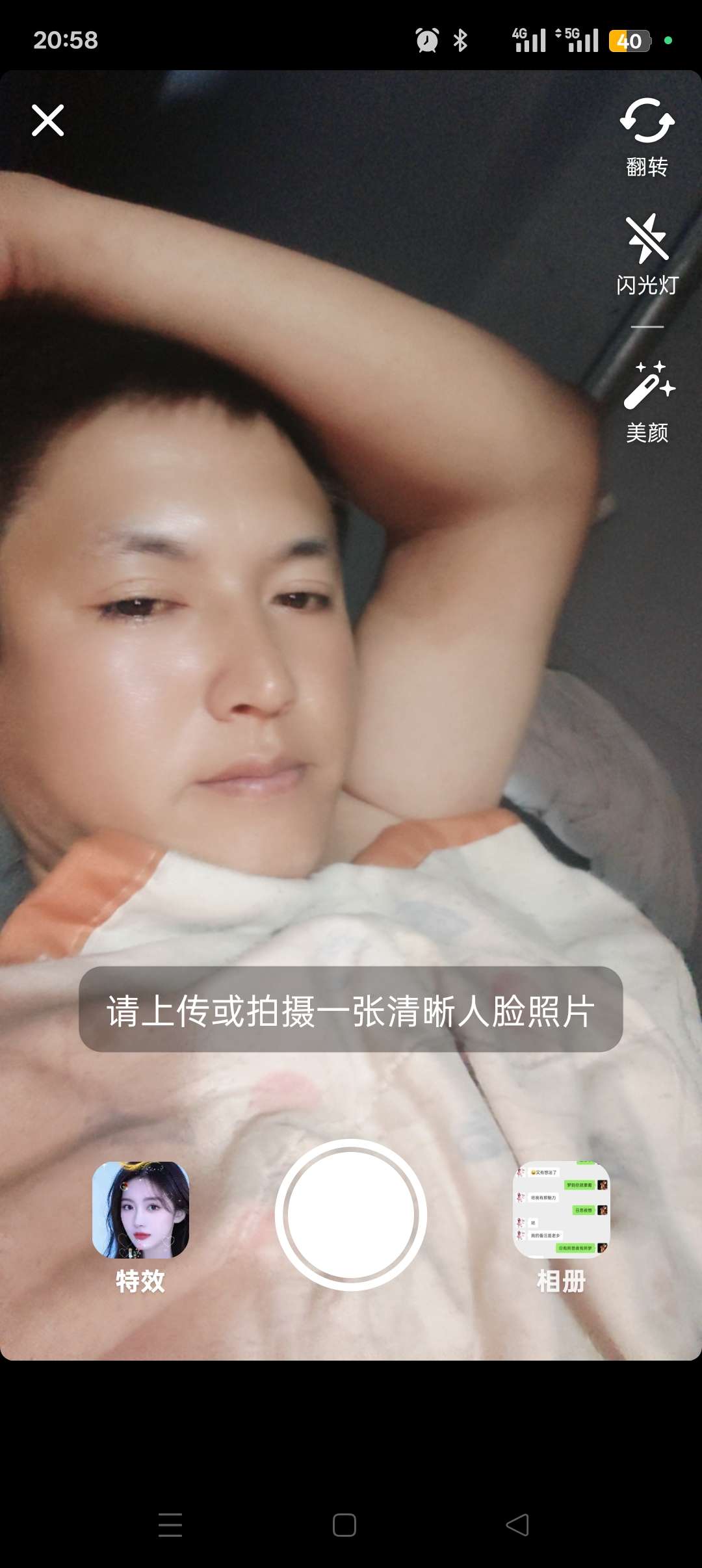Close the camera screen
This screenshot has width=702, height=1568.
pyautogui.click(x=48, y=120)
